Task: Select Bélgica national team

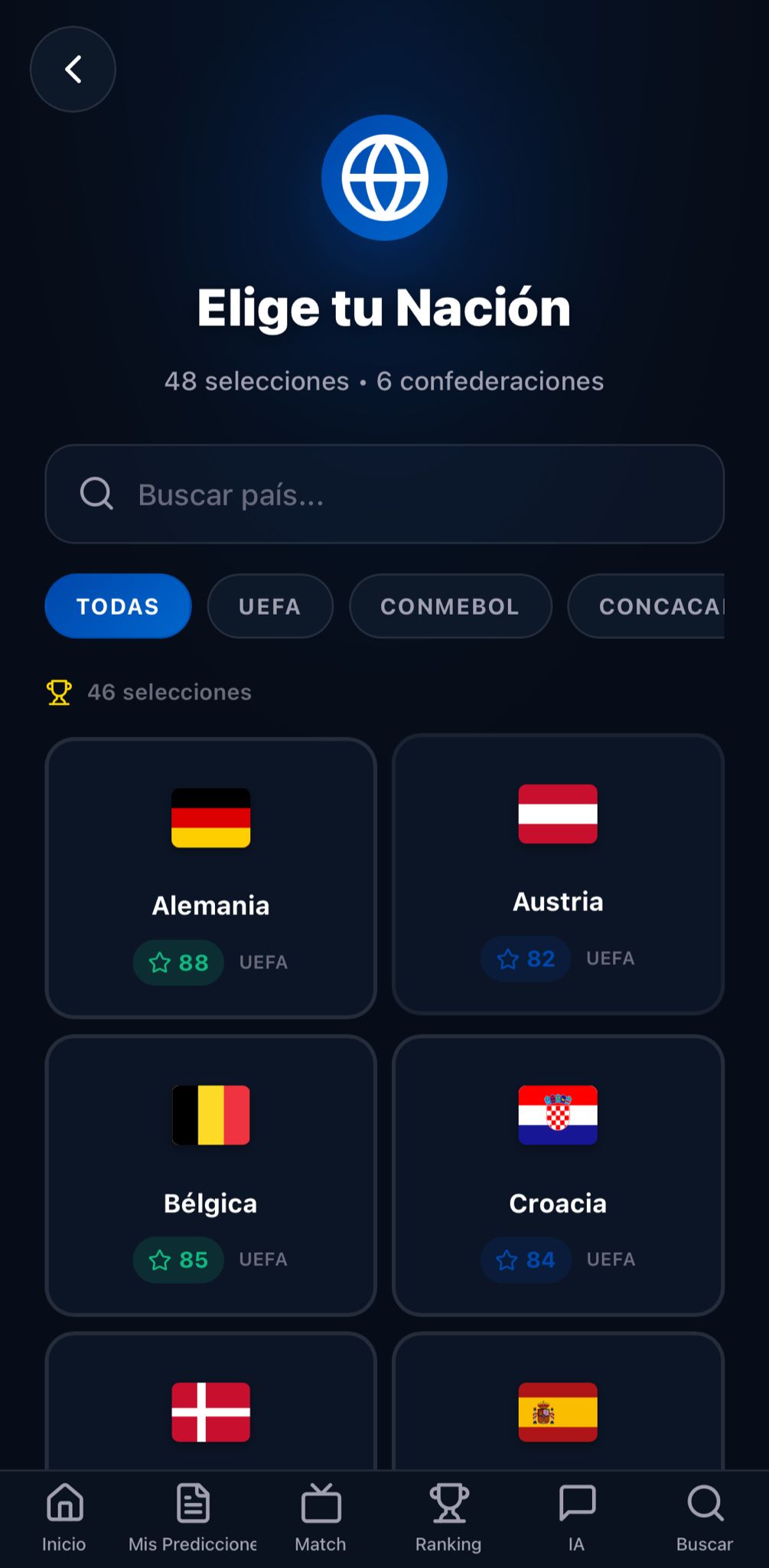Action: pos(210,1175)
